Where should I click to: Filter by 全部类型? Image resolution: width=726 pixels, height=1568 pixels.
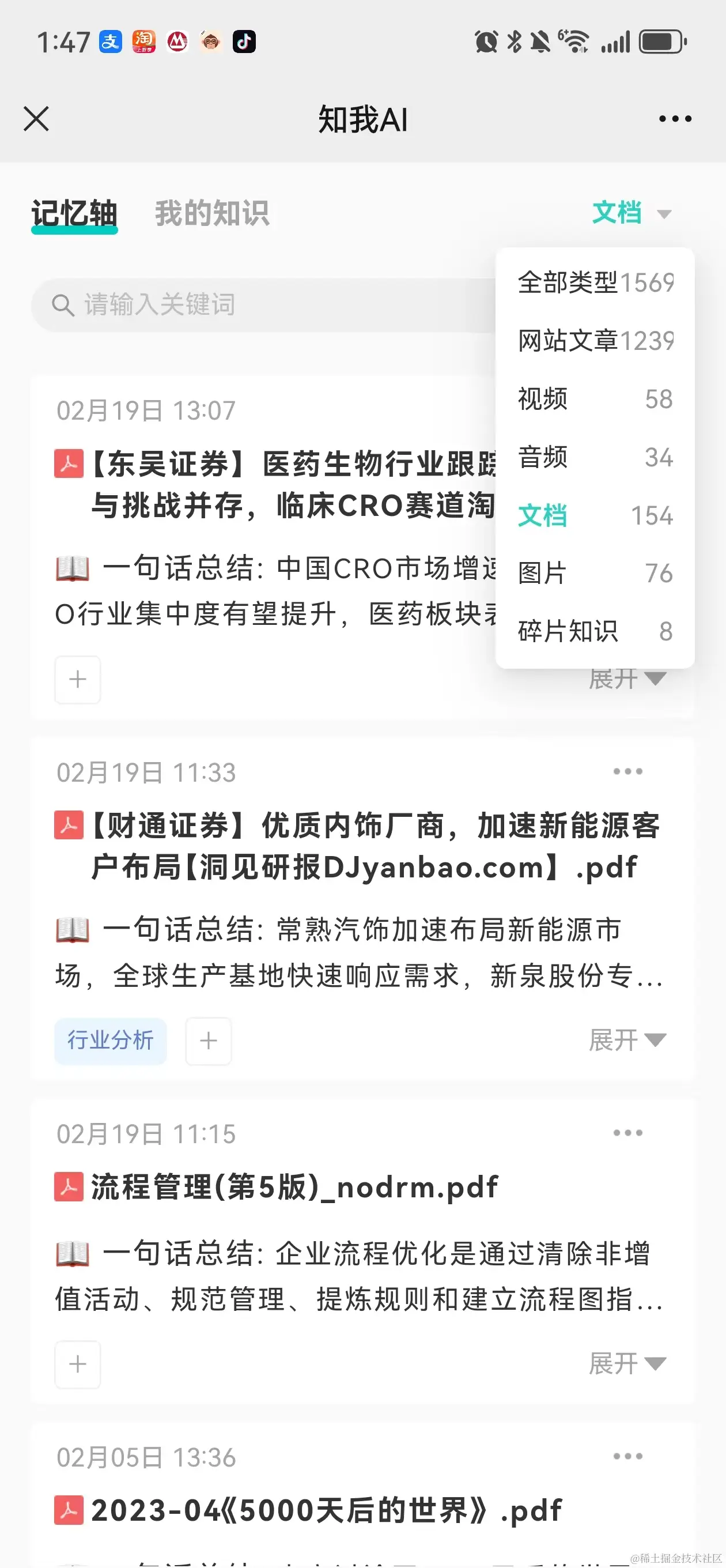pos(595,283)
